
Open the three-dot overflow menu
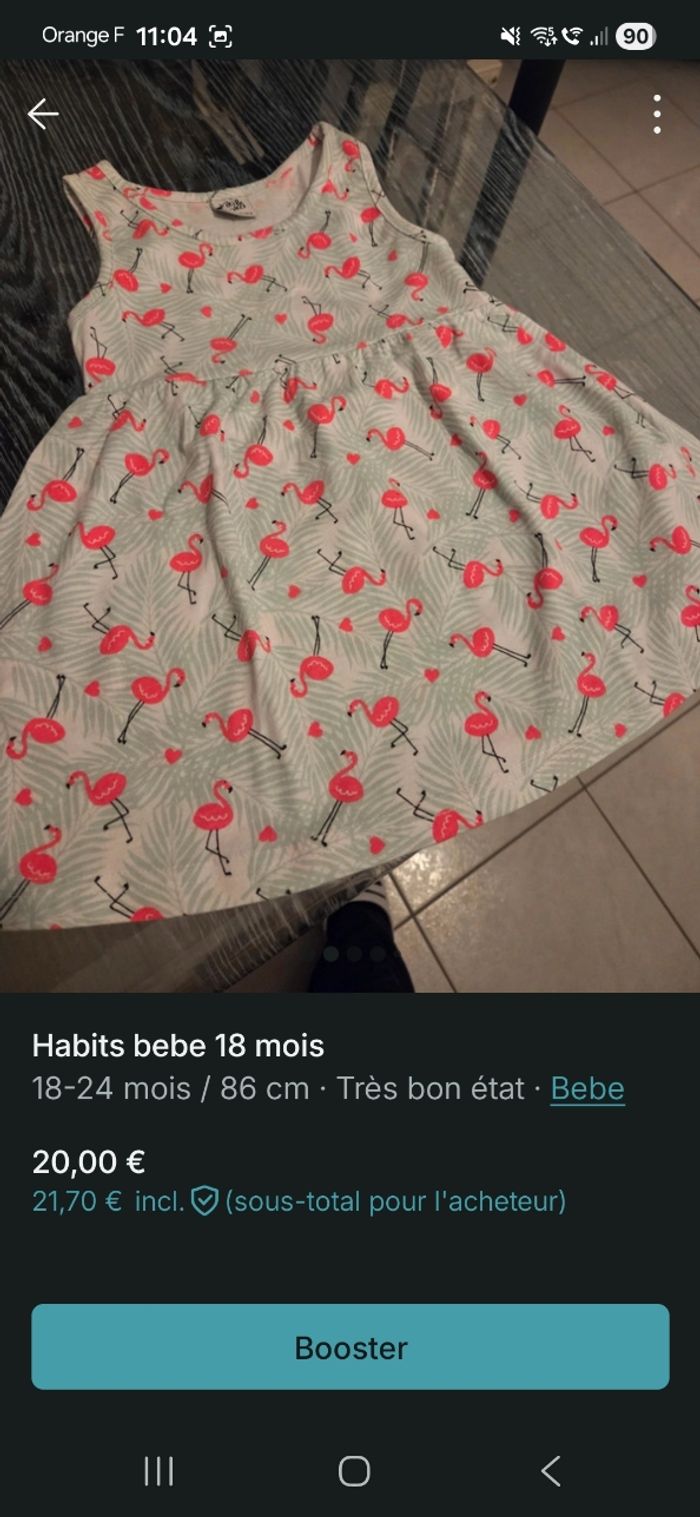coord(656,114)
